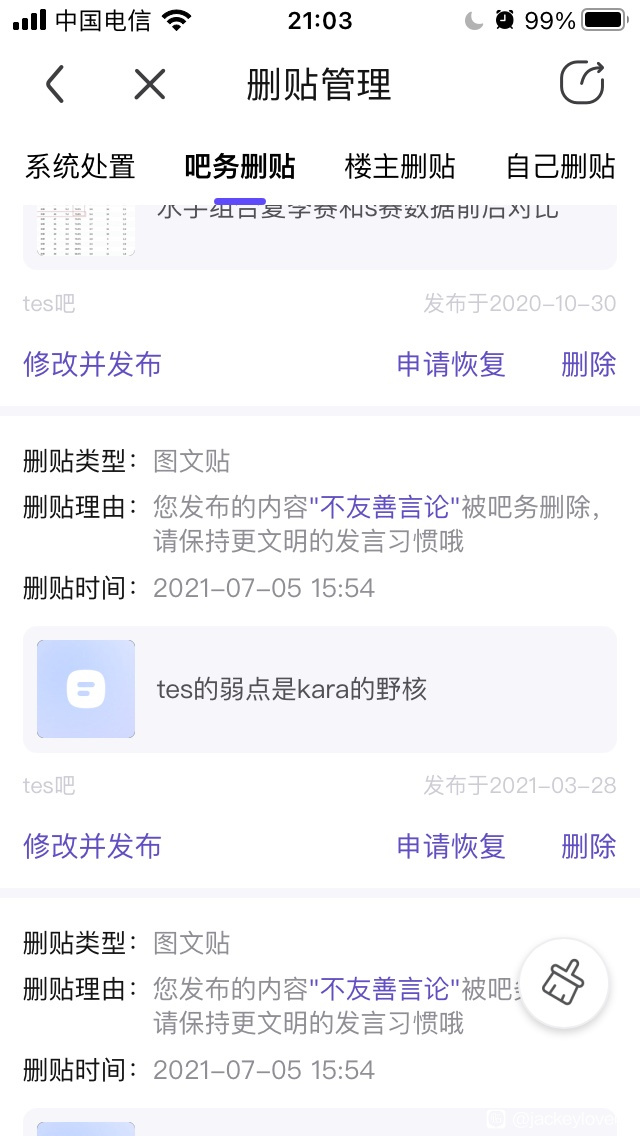Screen dimensions: 640x1136
Task: Open the 自己删贴 tab
Action: [560, 167]
